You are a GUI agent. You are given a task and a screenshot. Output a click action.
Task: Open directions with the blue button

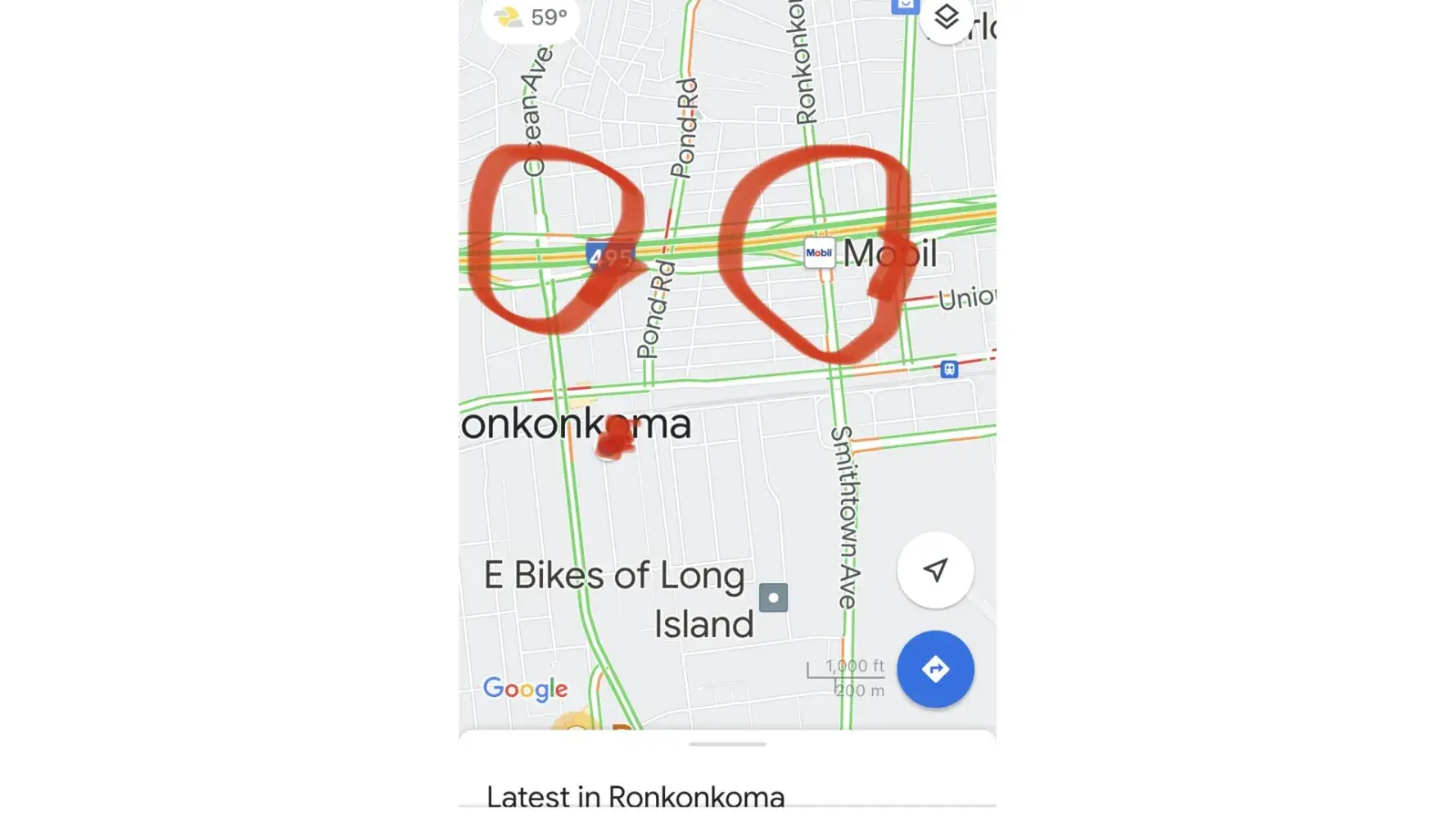click(935, 669)
